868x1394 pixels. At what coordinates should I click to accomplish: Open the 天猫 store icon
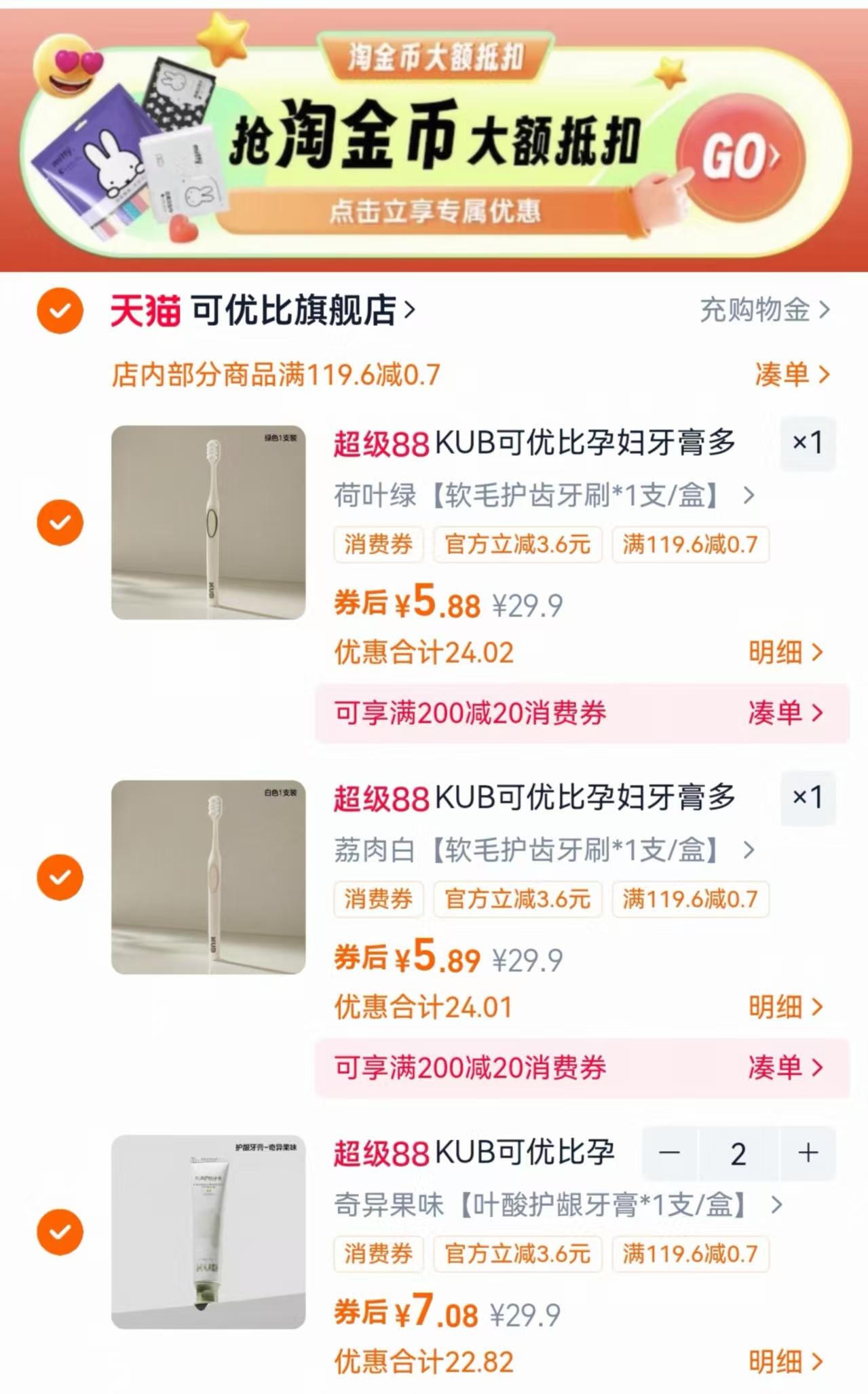point(143,309)
